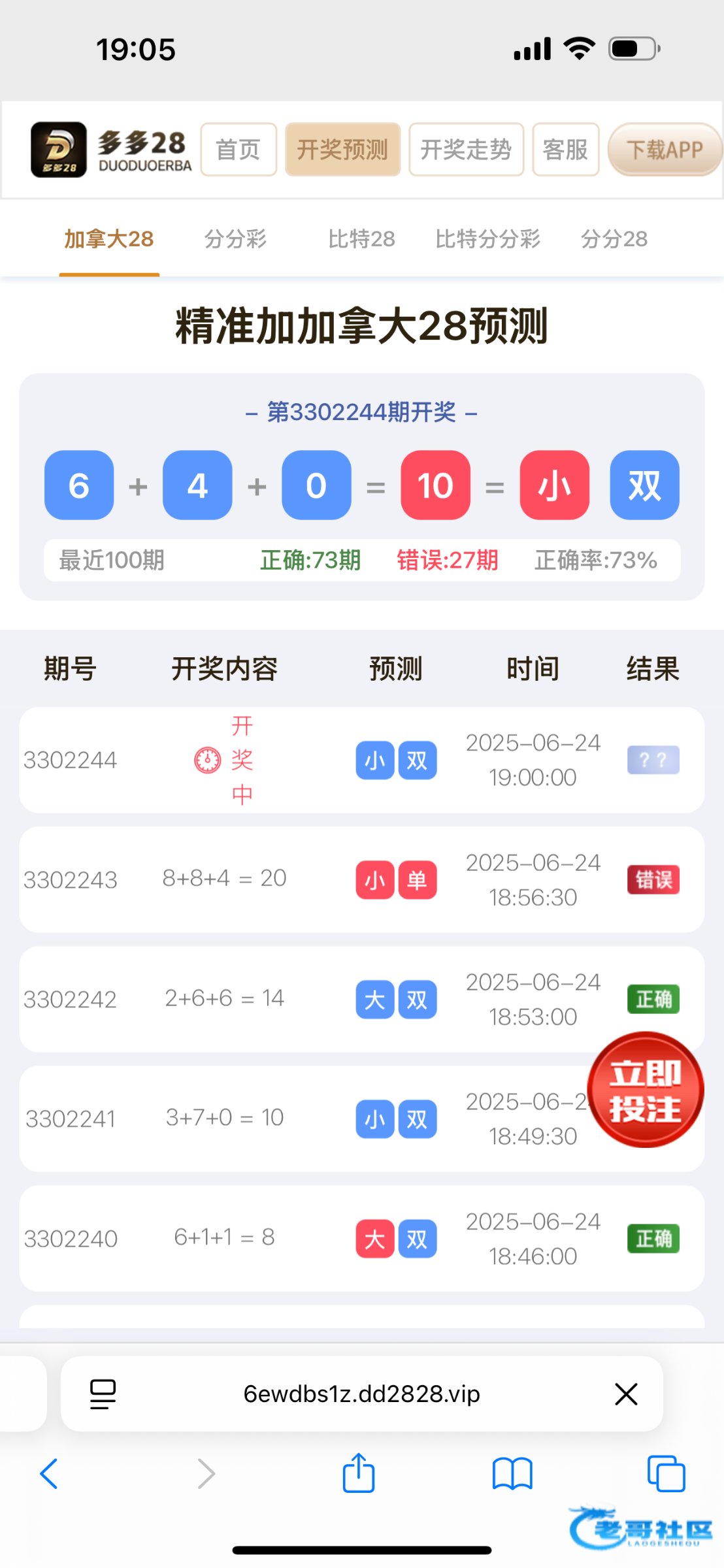724x1568 pixels.
Task: Open the page settings menu icon
Action: (x=103, y=1394)
